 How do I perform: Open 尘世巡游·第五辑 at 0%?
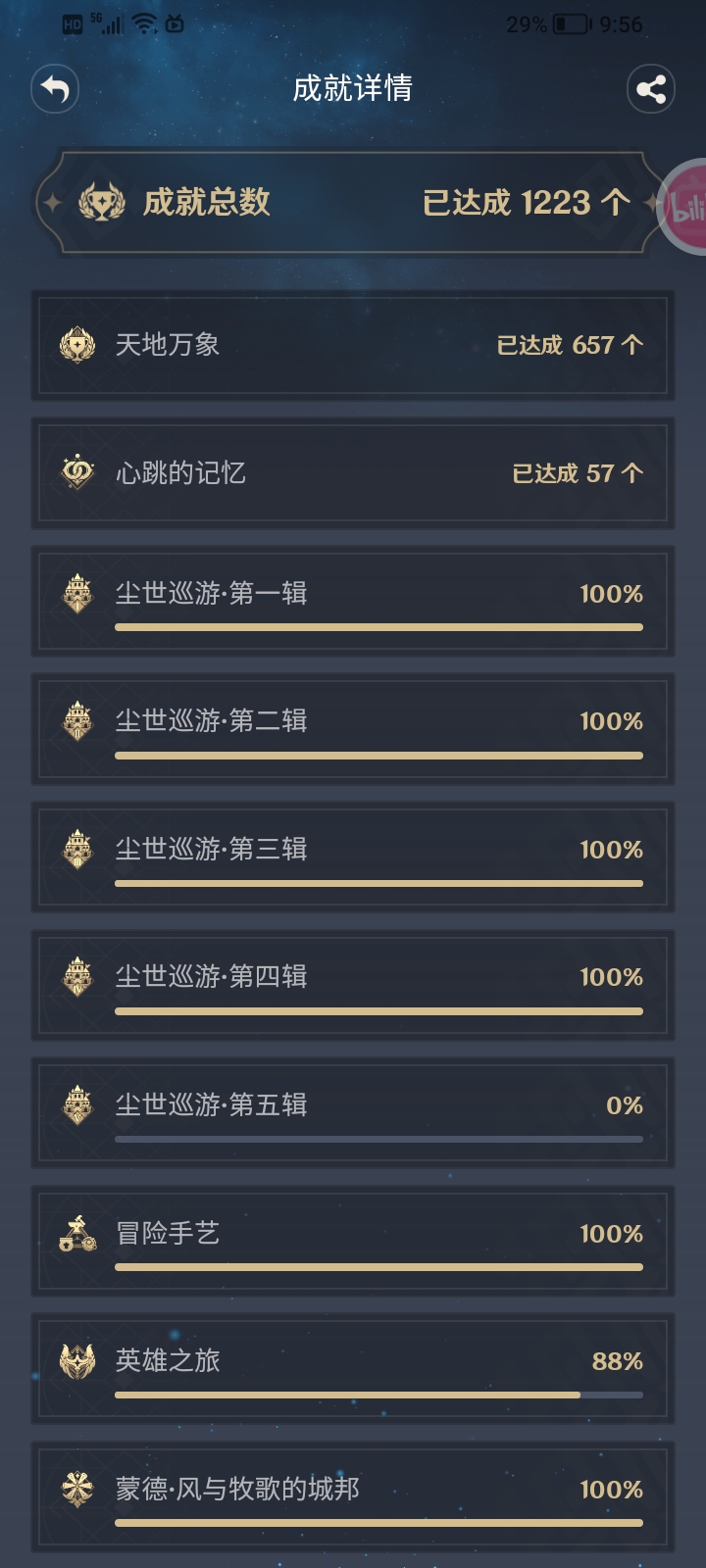point(353,1112)
